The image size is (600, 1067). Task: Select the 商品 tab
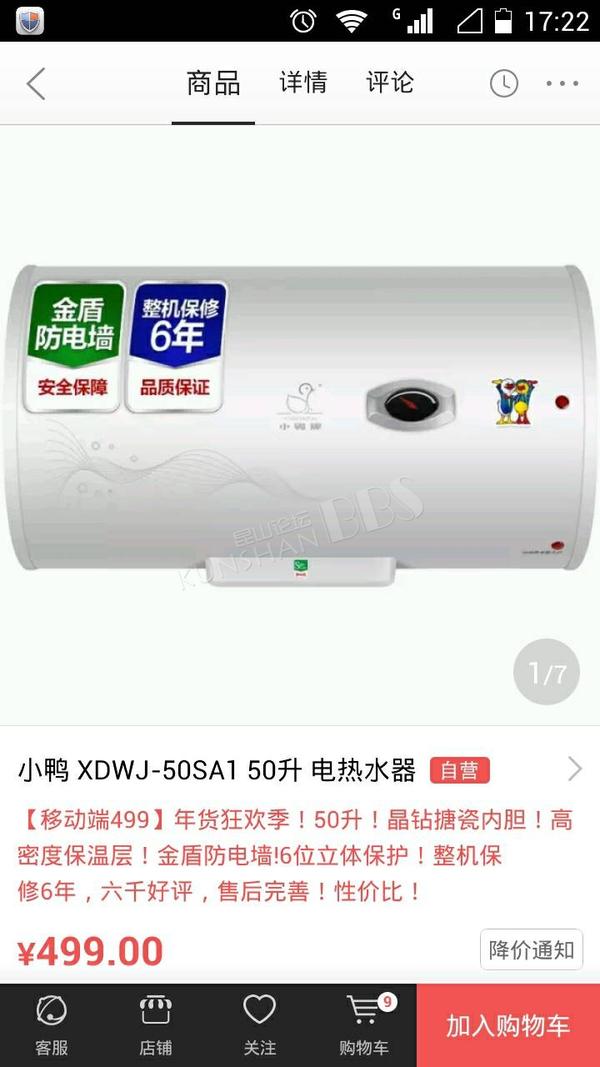pyautogui.click(x=213, y=83)
